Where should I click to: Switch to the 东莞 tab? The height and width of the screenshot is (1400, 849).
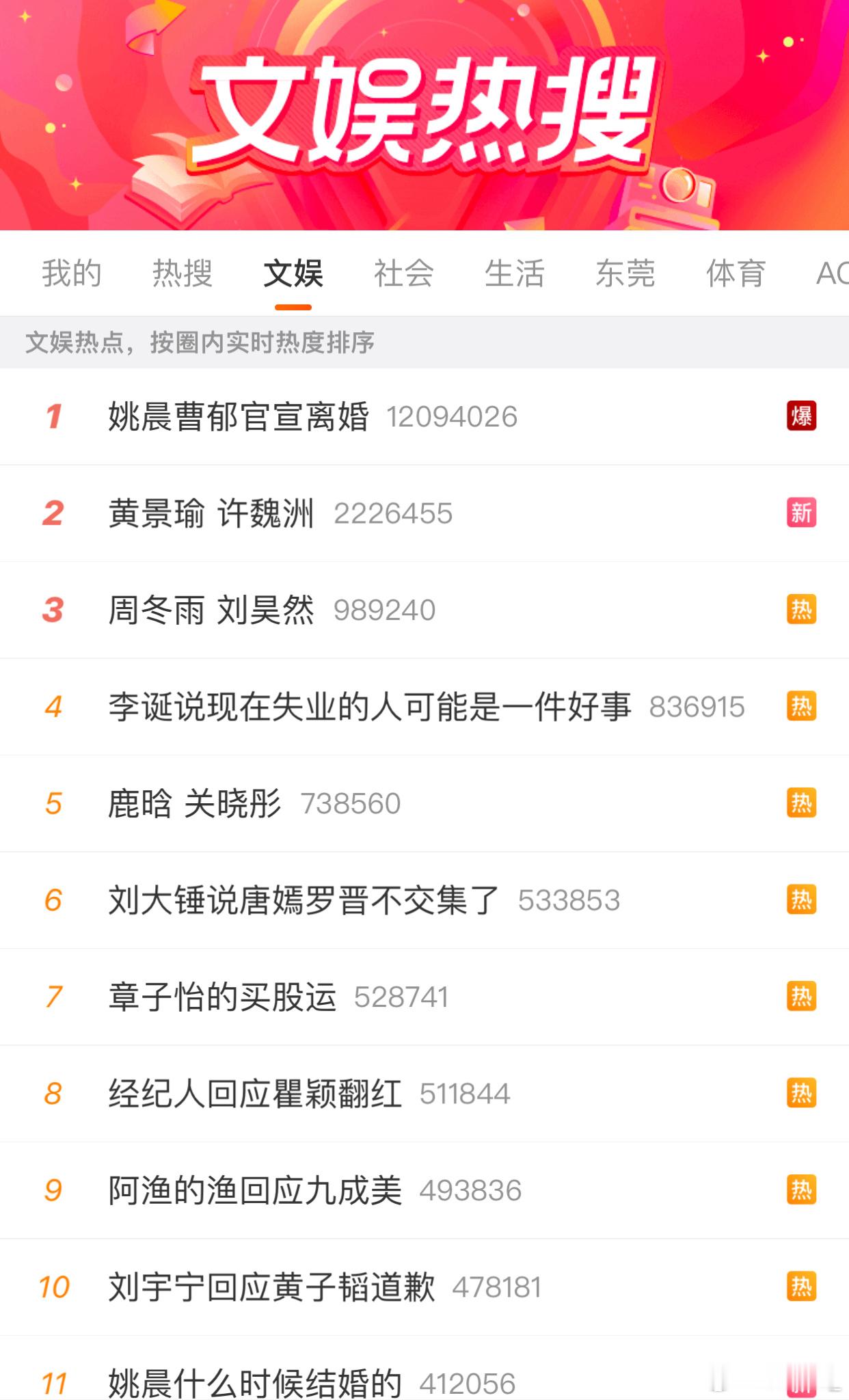pos(625,273)
